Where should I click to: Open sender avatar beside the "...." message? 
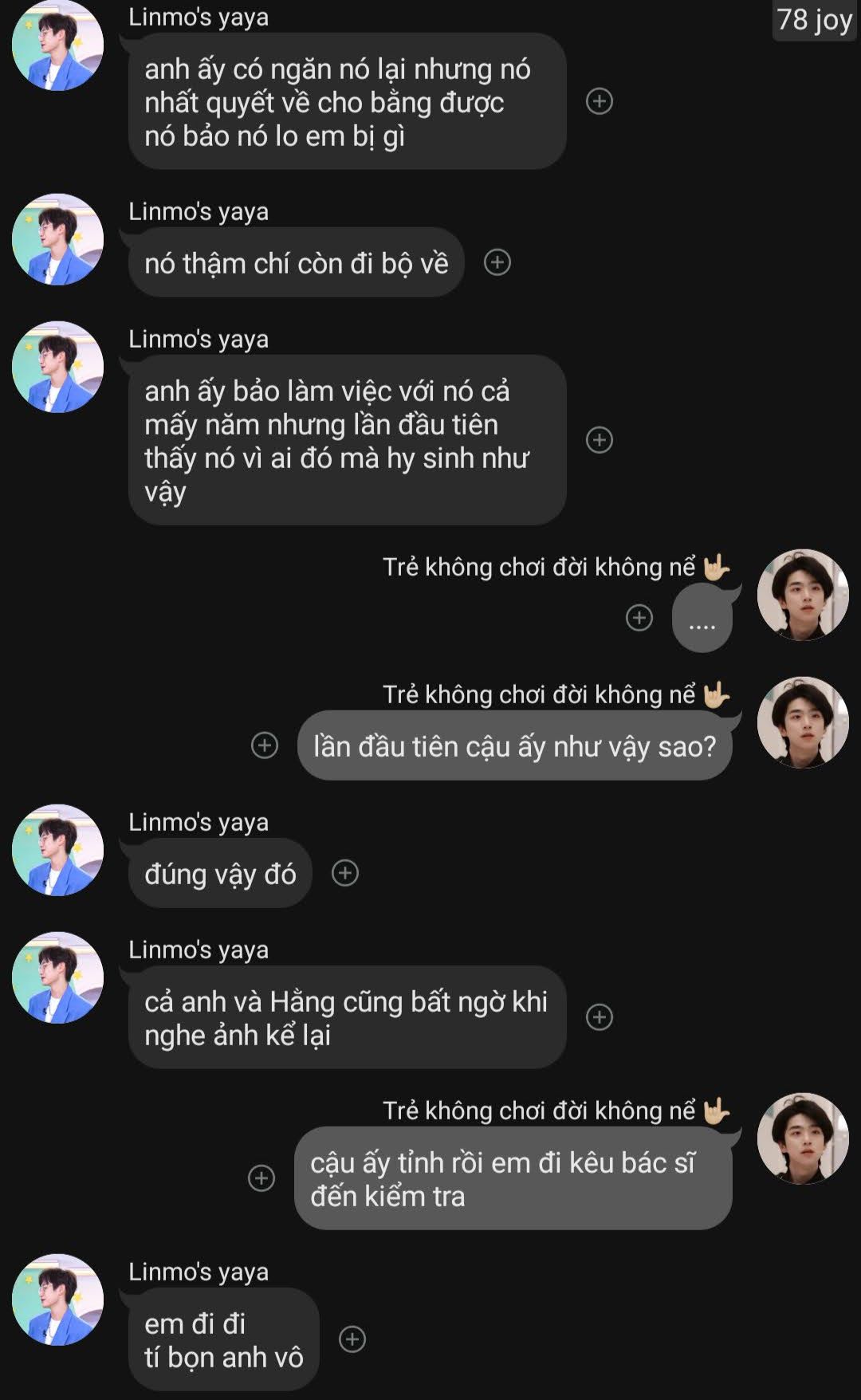[802, 595]
